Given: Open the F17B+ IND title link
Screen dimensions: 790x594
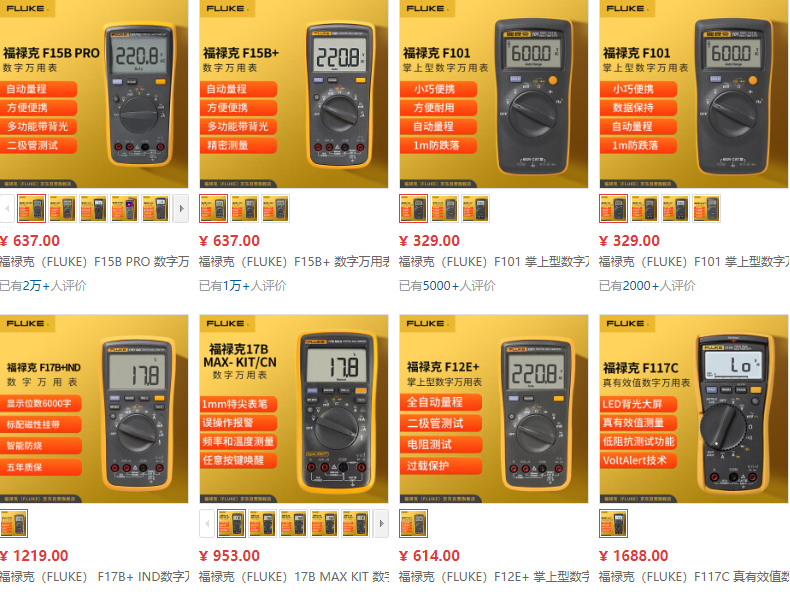Looking at the screenshot, I should 95,577.
